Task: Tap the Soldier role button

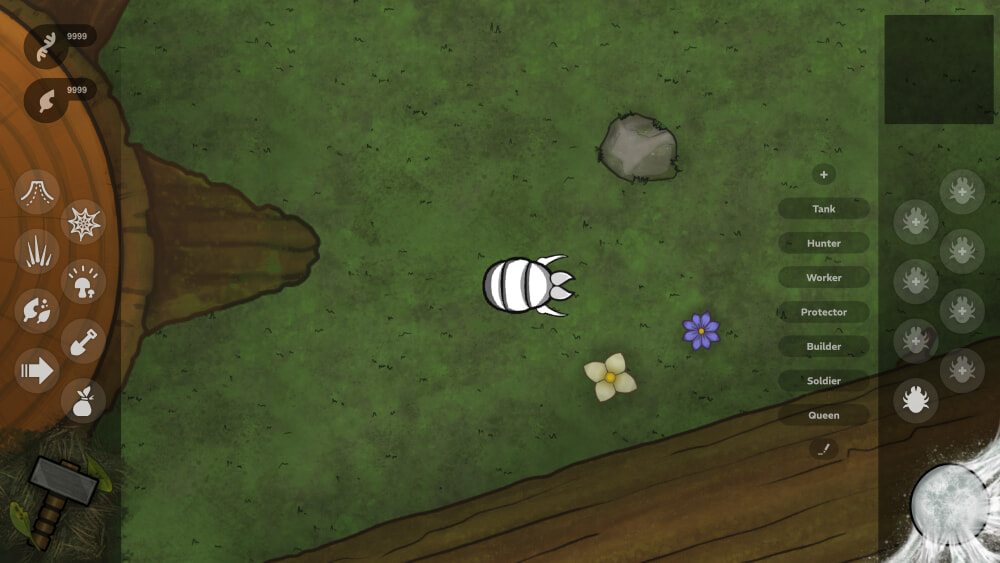Action: coord(823,381)
